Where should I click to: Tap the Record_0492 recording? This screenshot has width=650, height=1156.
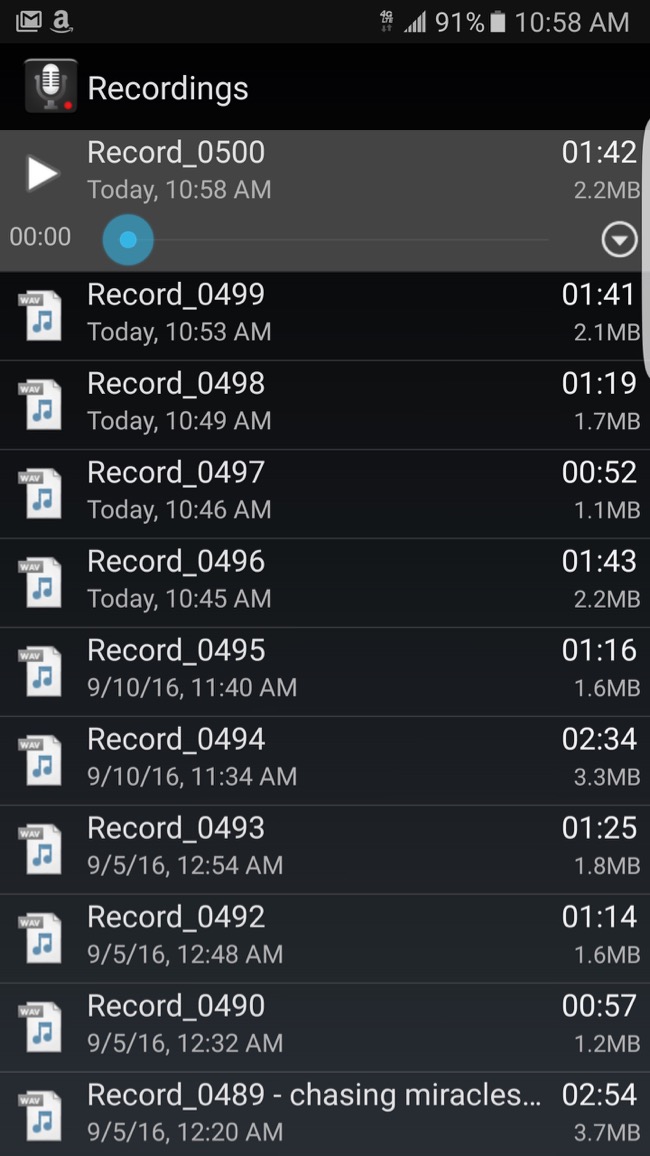[x=325, y=939]
